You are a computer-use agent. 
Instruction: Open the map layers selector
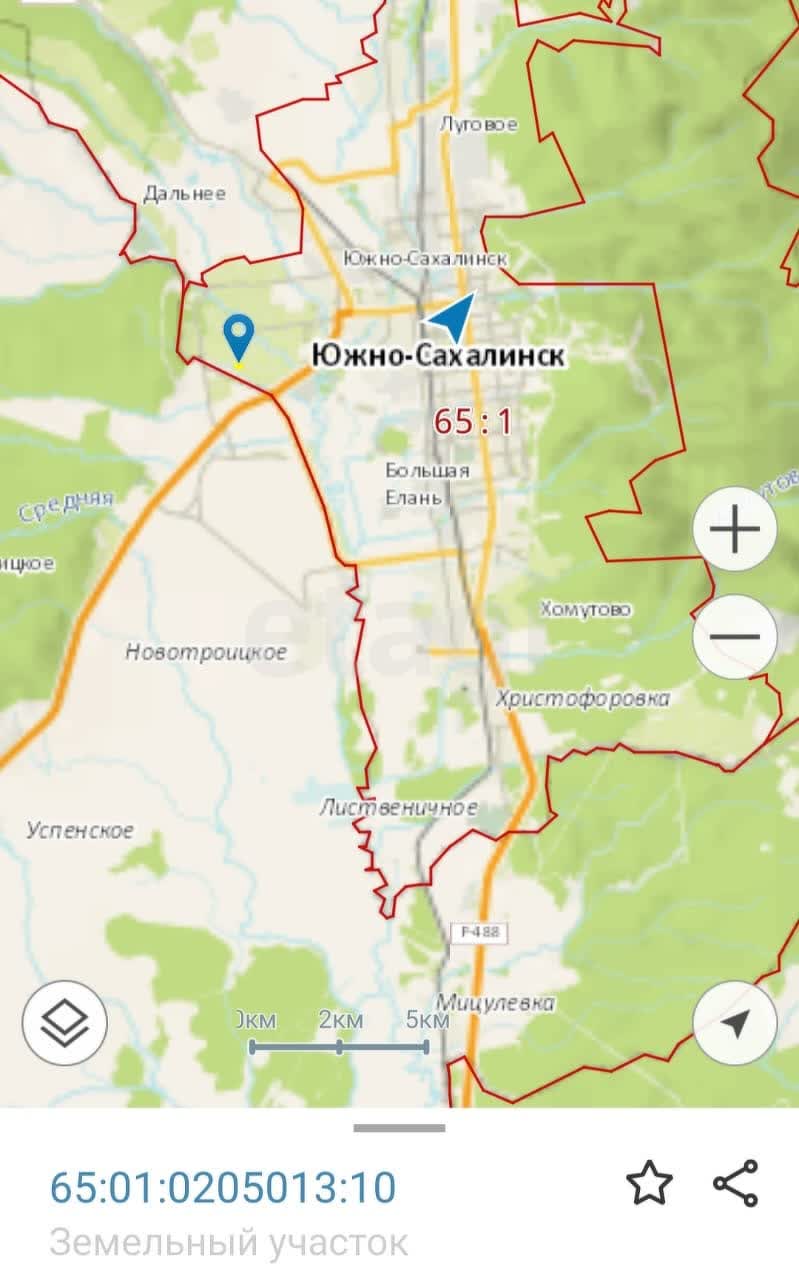(x=64, y=1022)
